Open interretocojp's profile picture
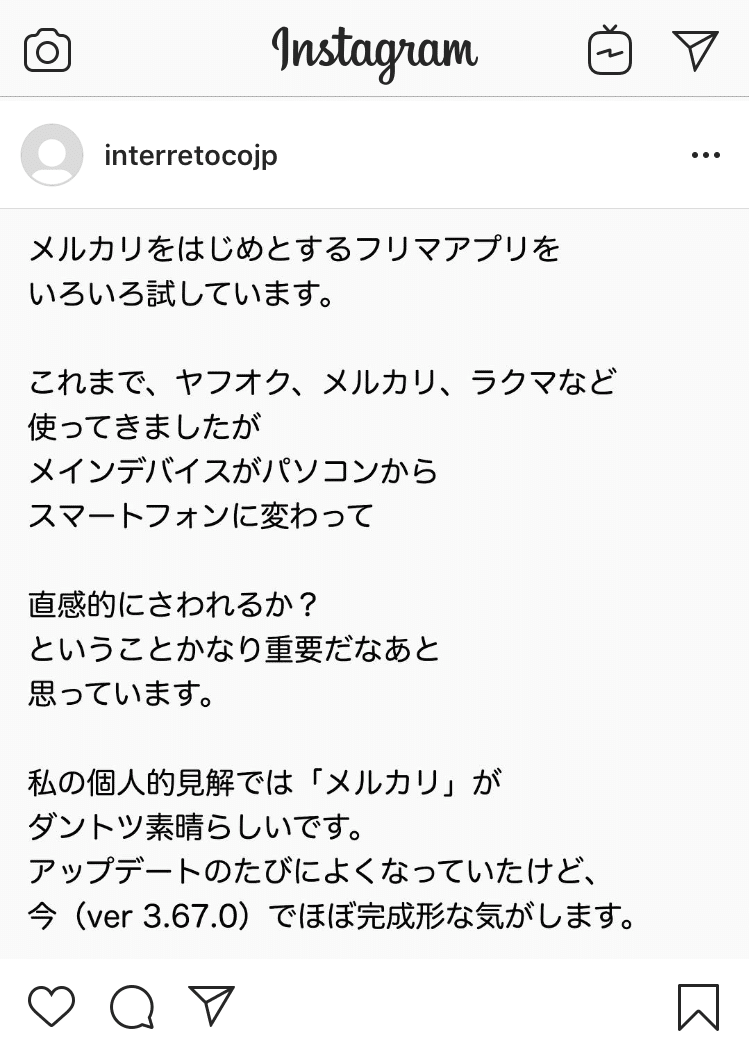749x1053 pixels. tap(52, 155)
